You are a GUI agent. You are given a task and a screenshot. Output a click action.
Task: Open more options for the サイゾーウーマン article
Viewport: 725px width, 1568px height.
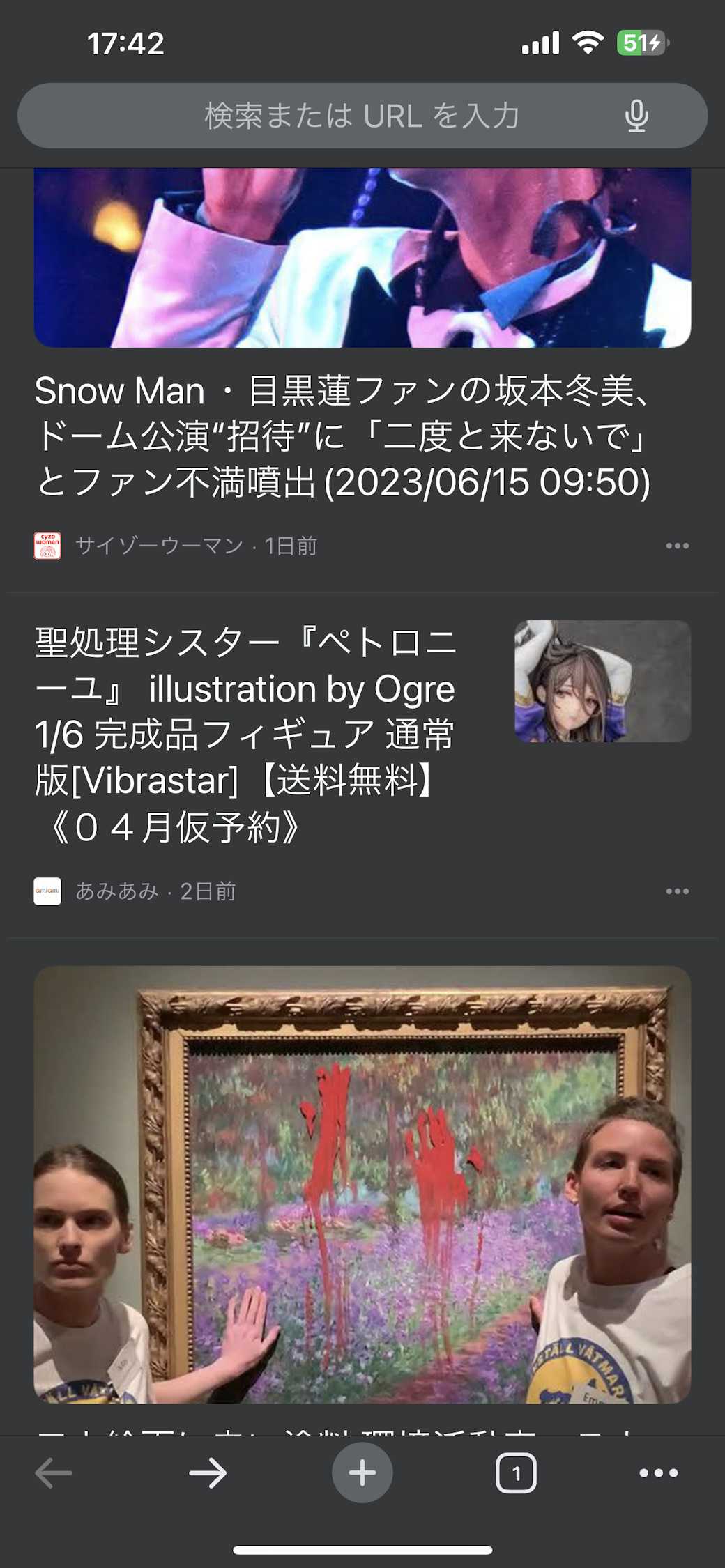coord(677,546)
